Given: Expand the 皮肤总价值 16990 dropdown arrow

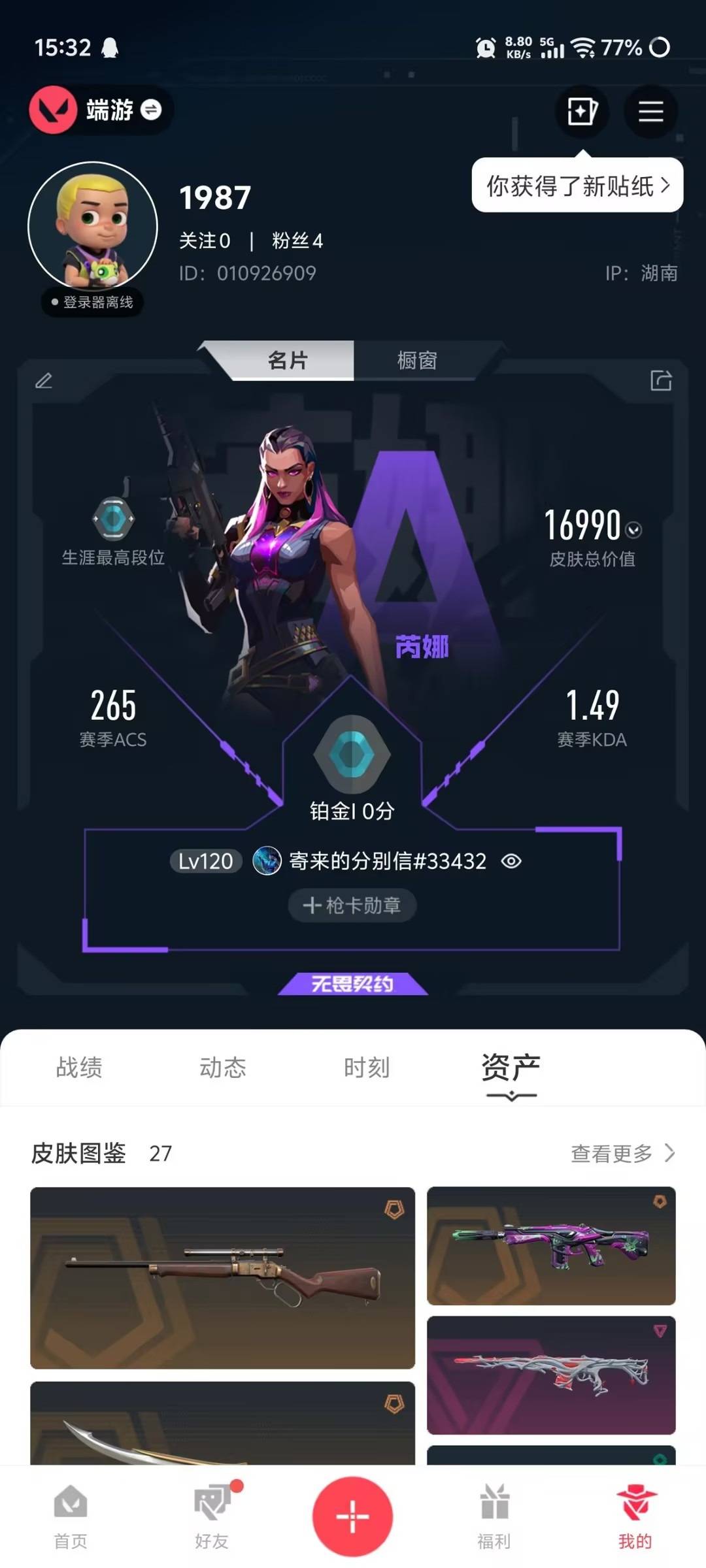Looking at the screenshot, I should 633,530.
